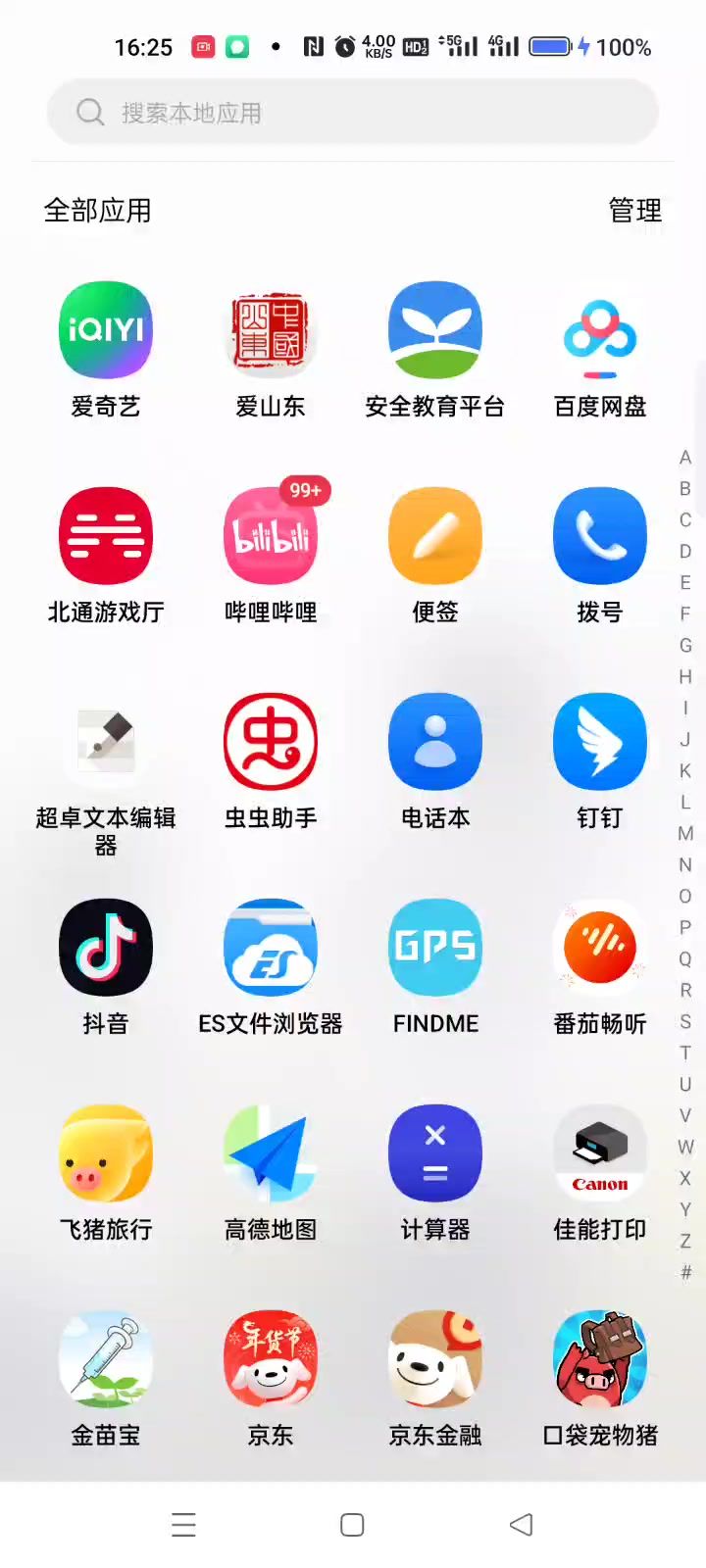Go back using the system back button
Viewport: 706px width, 1568px height.
click(x=522, y=1525)
